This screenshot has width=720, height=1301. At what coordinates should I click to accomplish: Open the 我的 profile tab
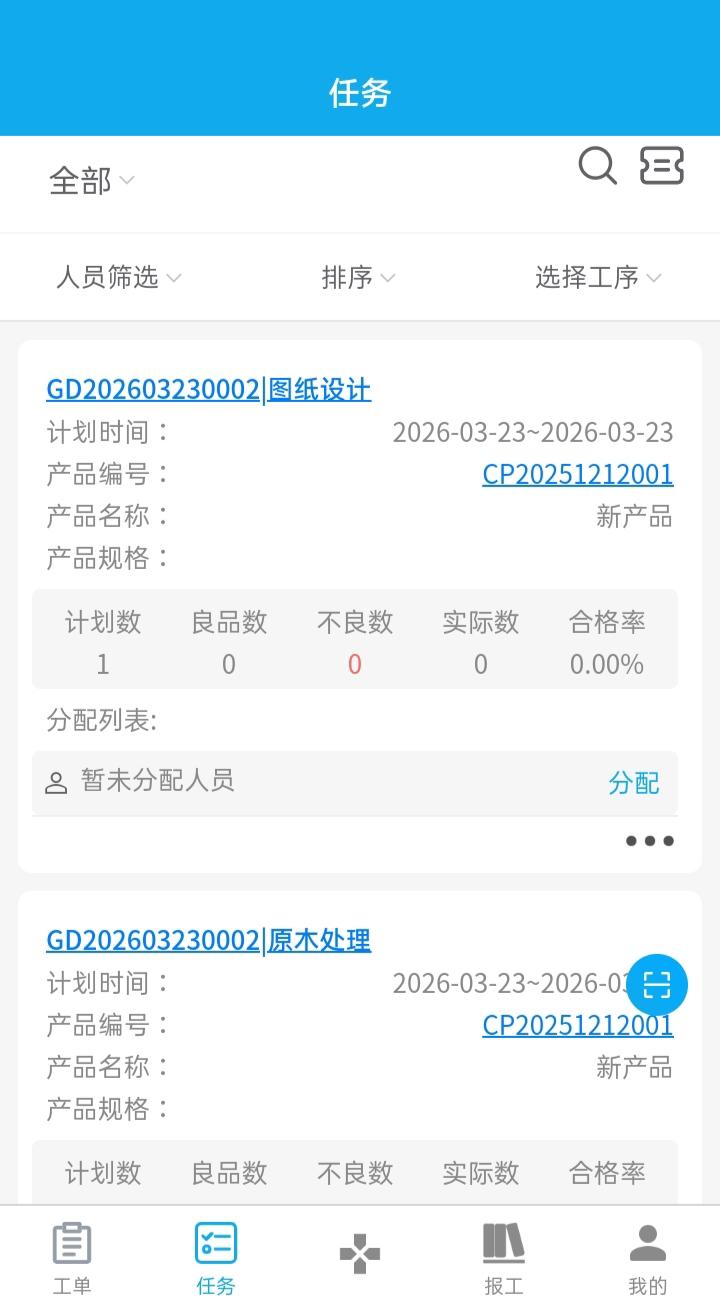click(648, 1258)
